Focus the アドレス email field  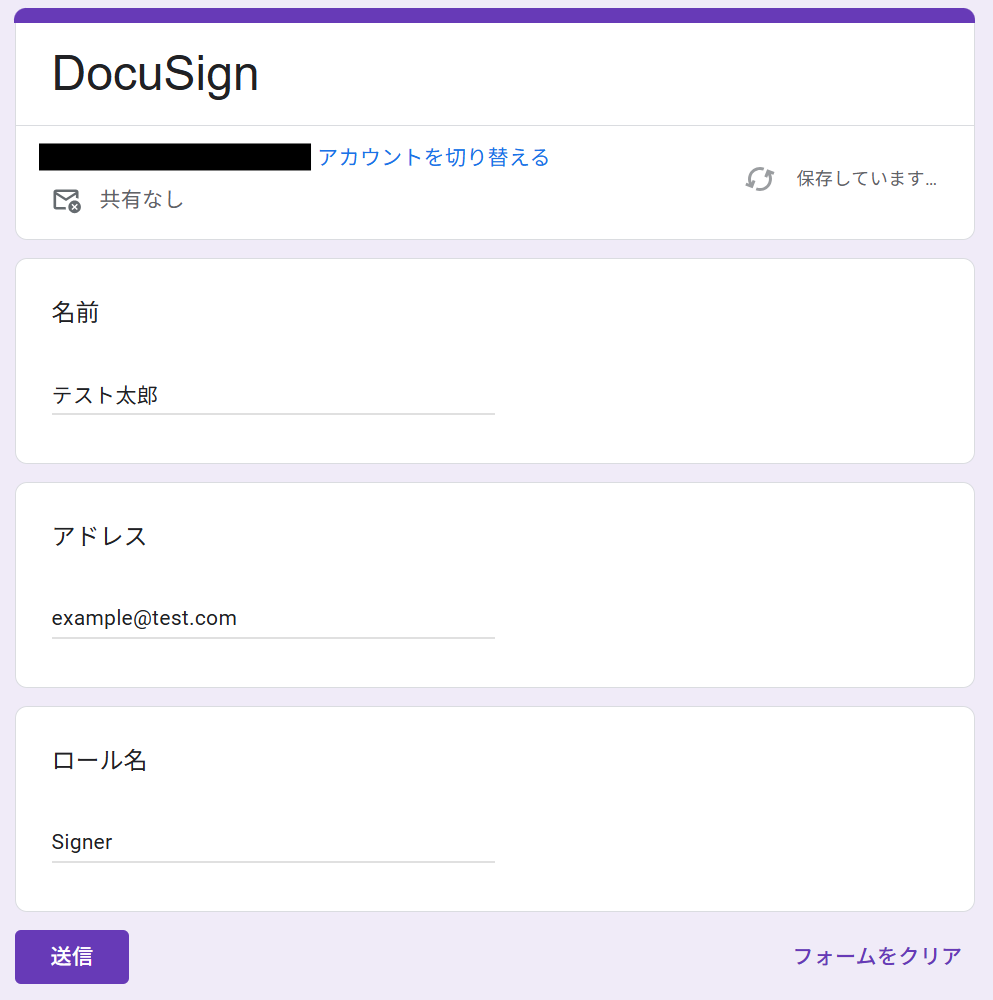pos(272,619)
